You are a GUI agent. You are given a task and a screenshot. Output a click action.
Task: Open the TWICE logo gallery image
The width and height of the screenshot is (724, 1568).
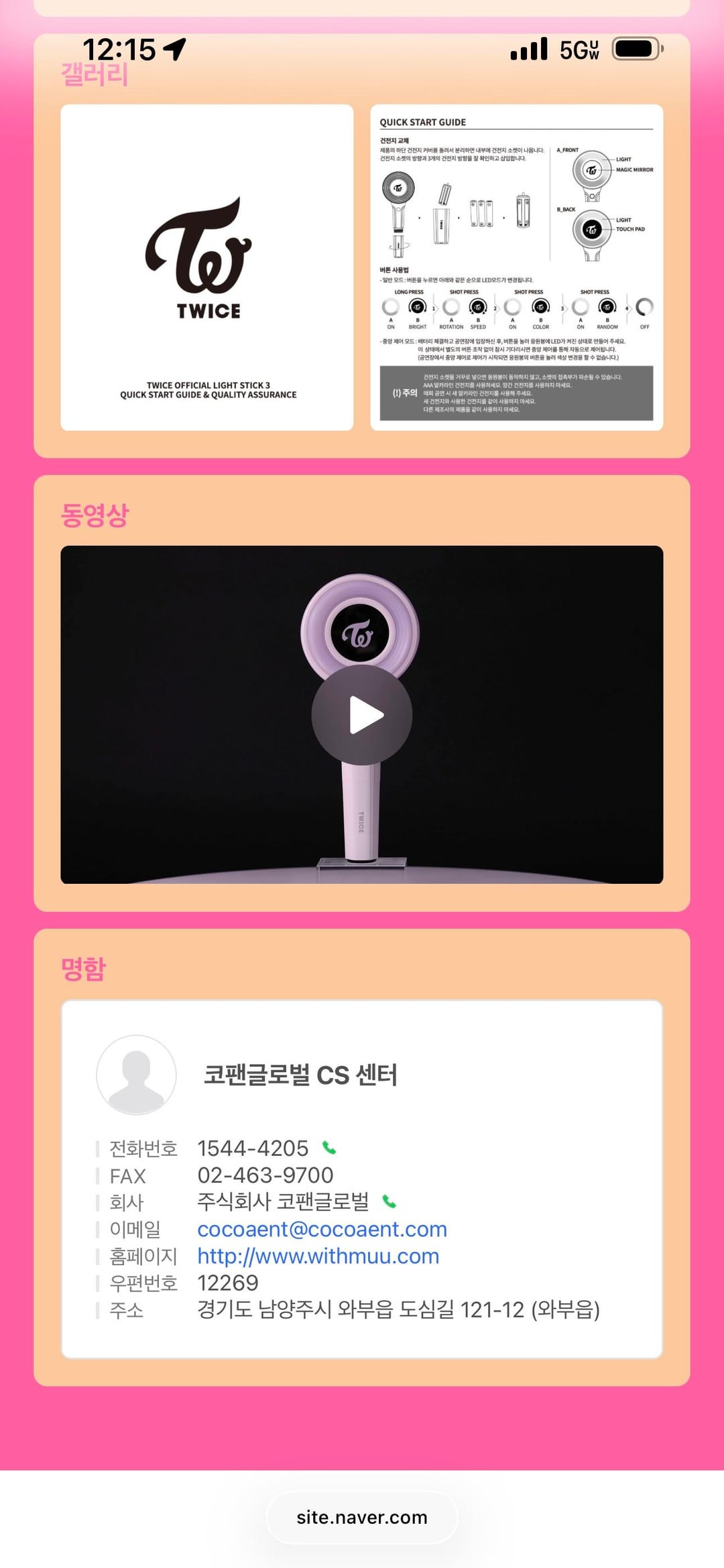tap(206, 267)
